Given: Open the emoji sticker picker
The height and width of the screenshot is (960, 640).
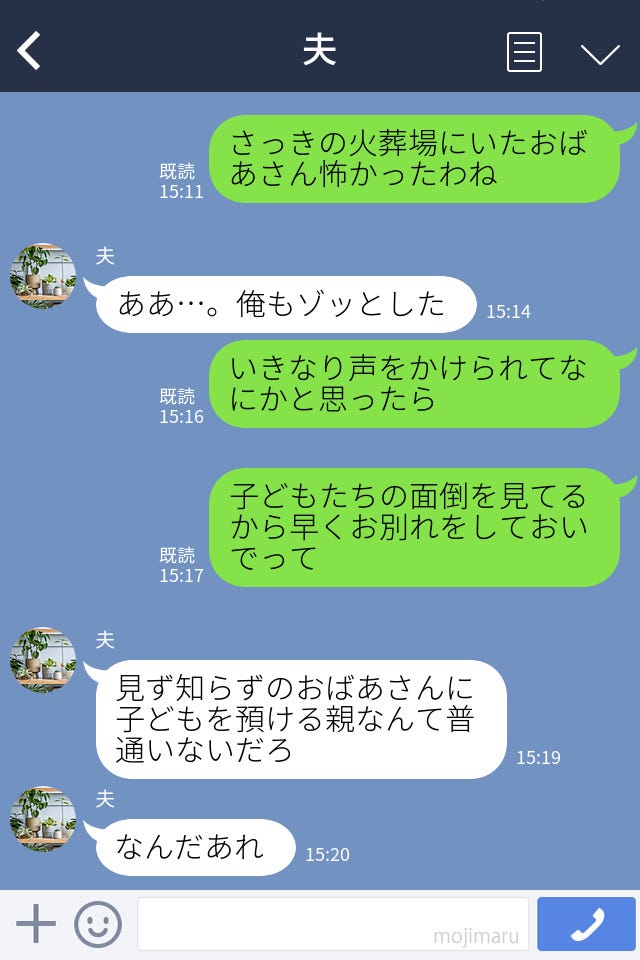Looking at the screenshot, I should pos(98,924).
